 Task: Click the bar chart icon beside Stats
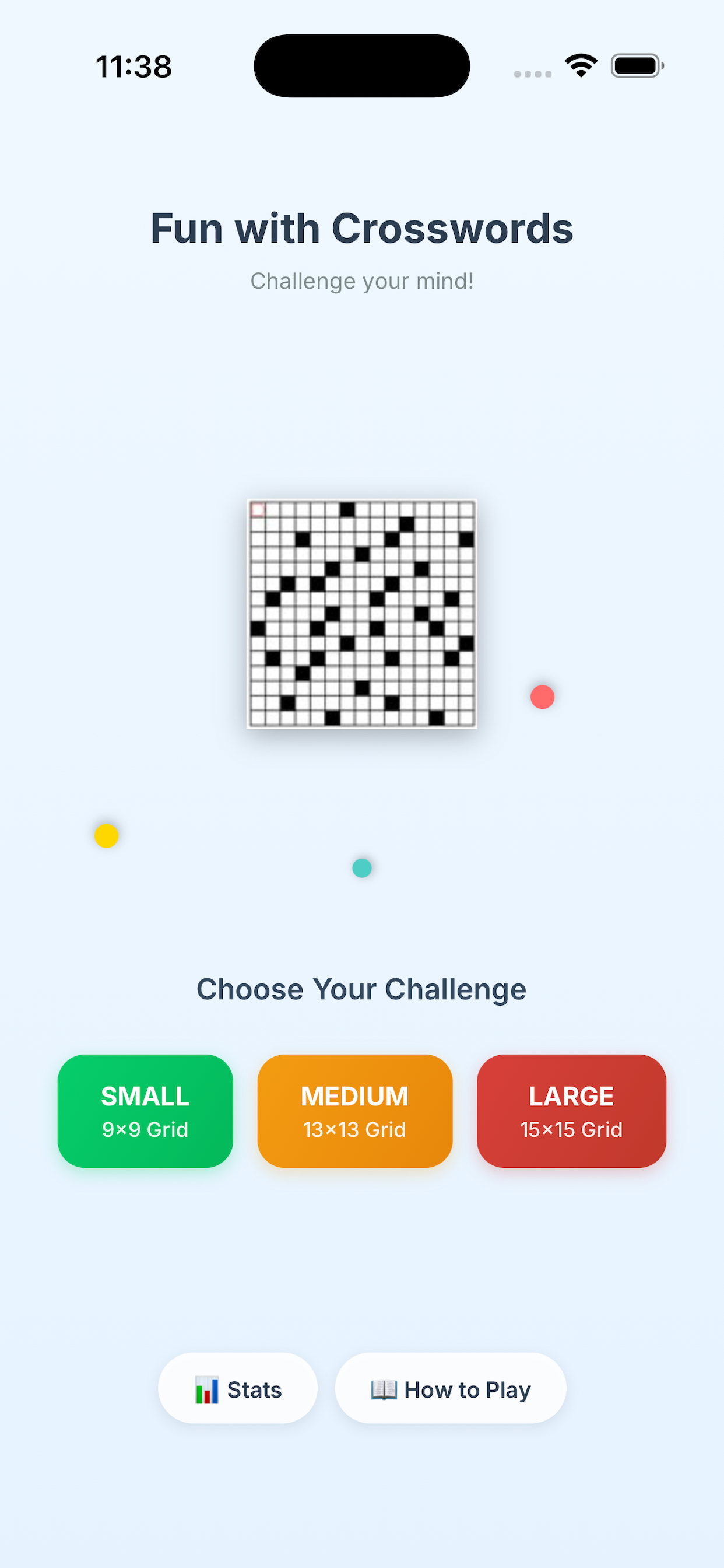(x=206, y=1389)
